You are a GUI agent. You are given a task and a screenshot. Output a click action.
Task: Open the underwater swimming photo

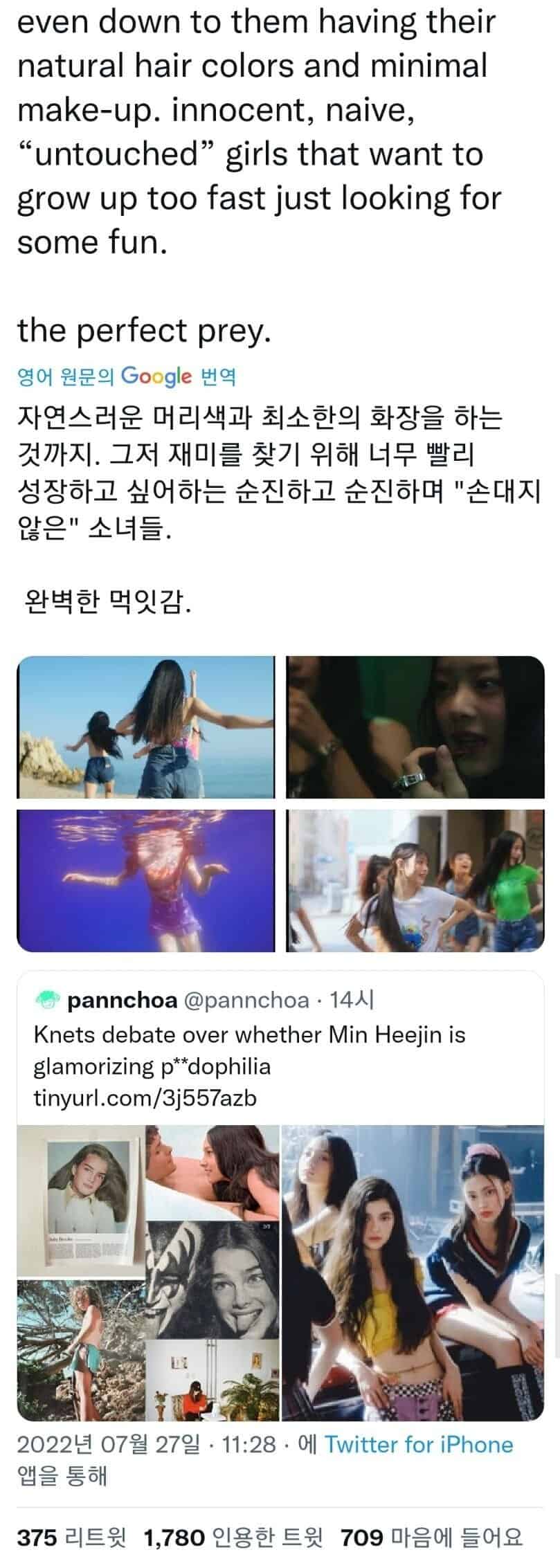coord(145,881)
